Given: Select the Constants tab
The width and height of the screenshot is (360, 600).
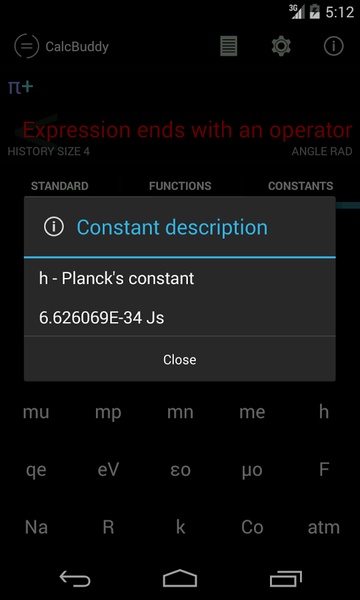Looking at the screenshot, I should tap(300, 186).
